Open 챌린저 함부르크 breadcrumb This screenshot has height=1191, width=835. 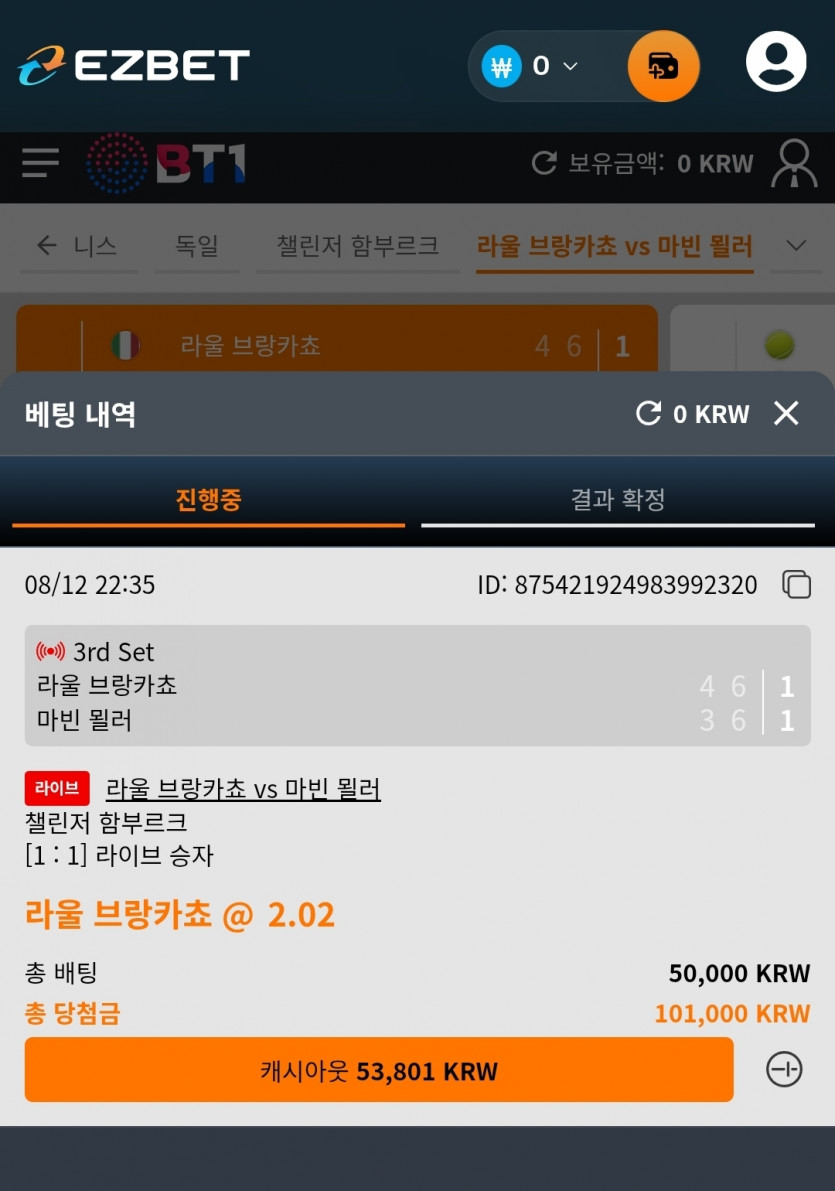point(358,245)
